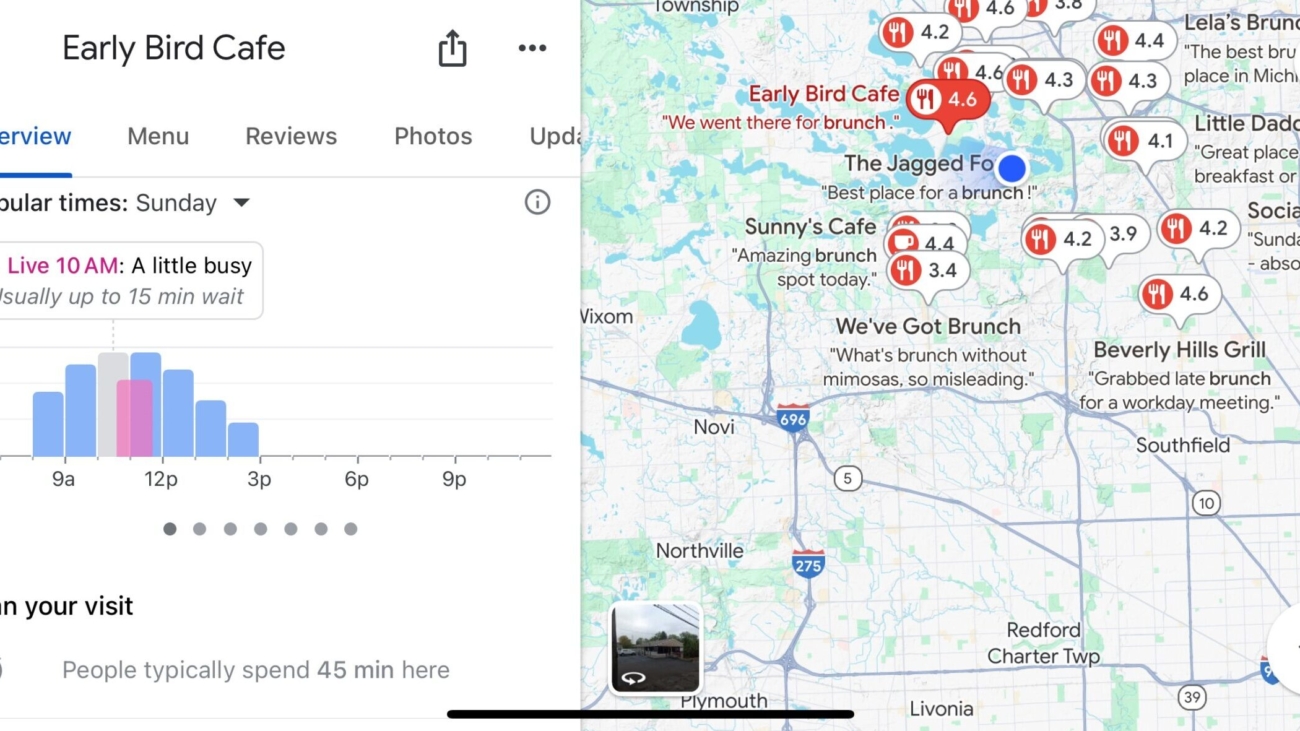Screen dimensions: 1300x731
Task: Open the Photos tab
Action: tap(433, 136)
